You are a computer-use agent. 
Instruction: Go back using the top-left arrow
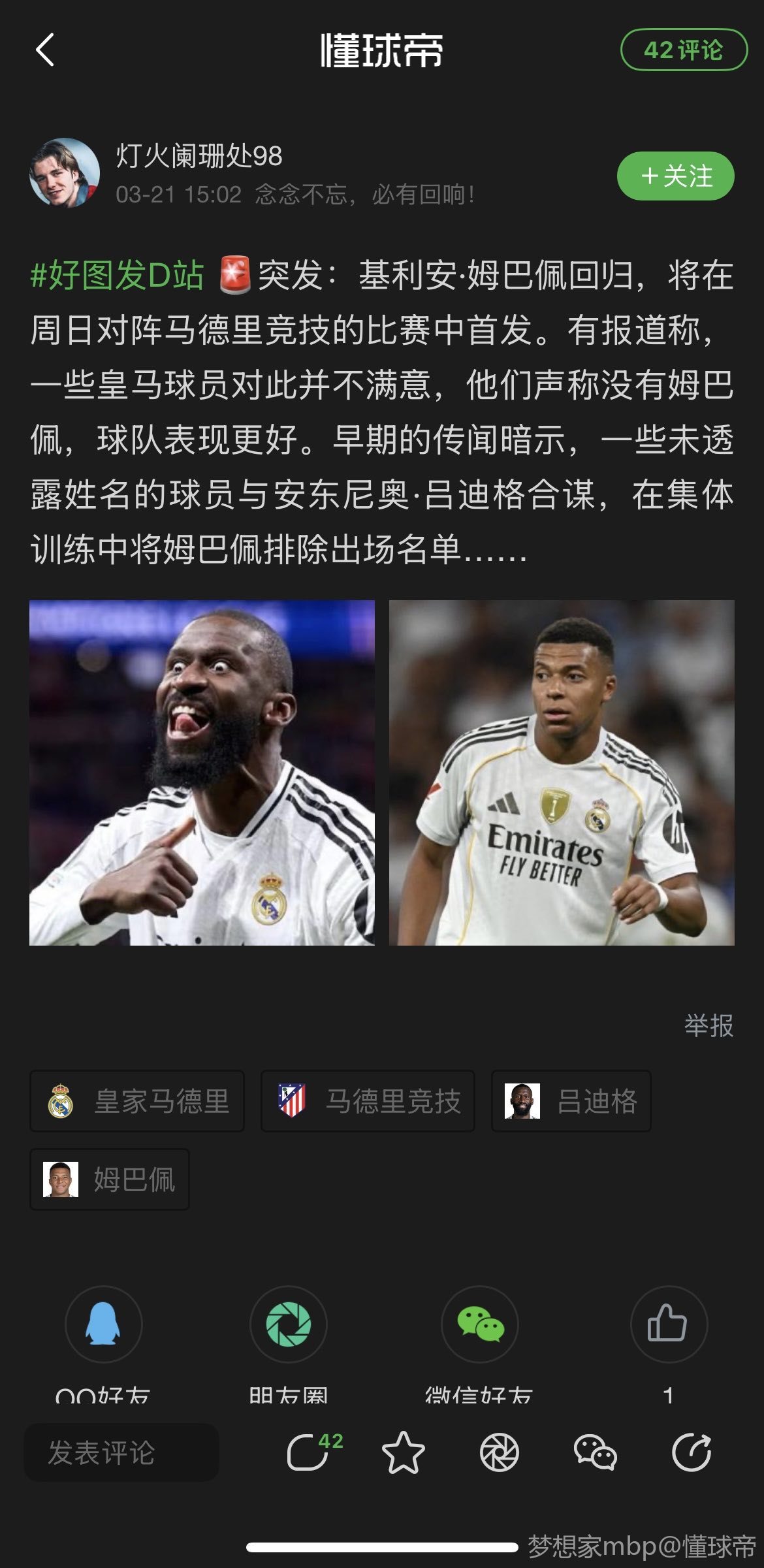(x=45, y=50)
